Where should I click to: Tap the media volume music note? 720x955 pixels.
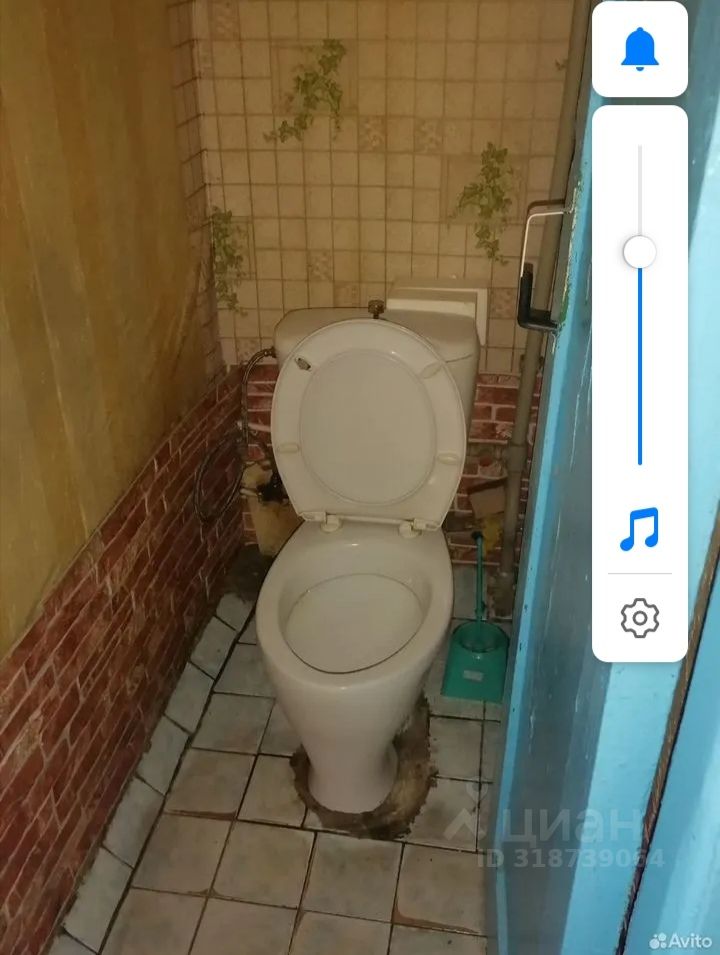coord(640,530)
